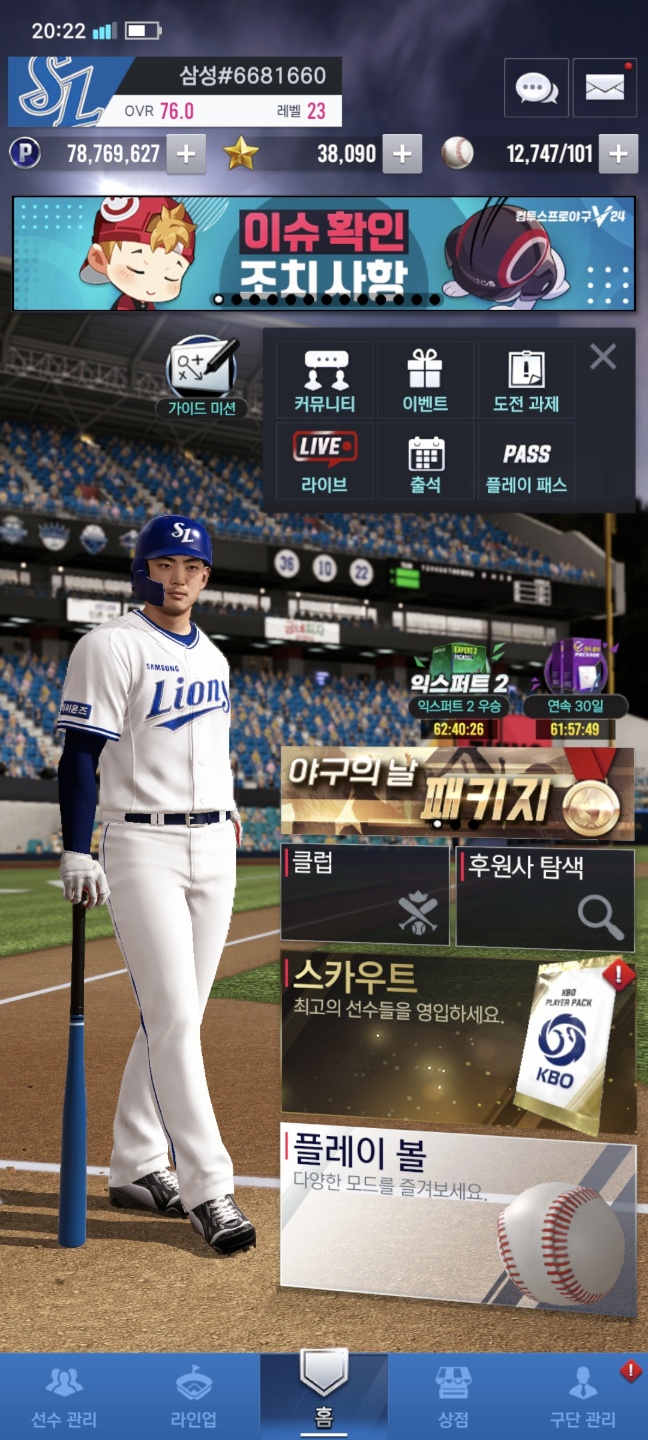Open 커뮤니티 menu
This screenshot has width=648, height=1440.
tap(325, 380)
